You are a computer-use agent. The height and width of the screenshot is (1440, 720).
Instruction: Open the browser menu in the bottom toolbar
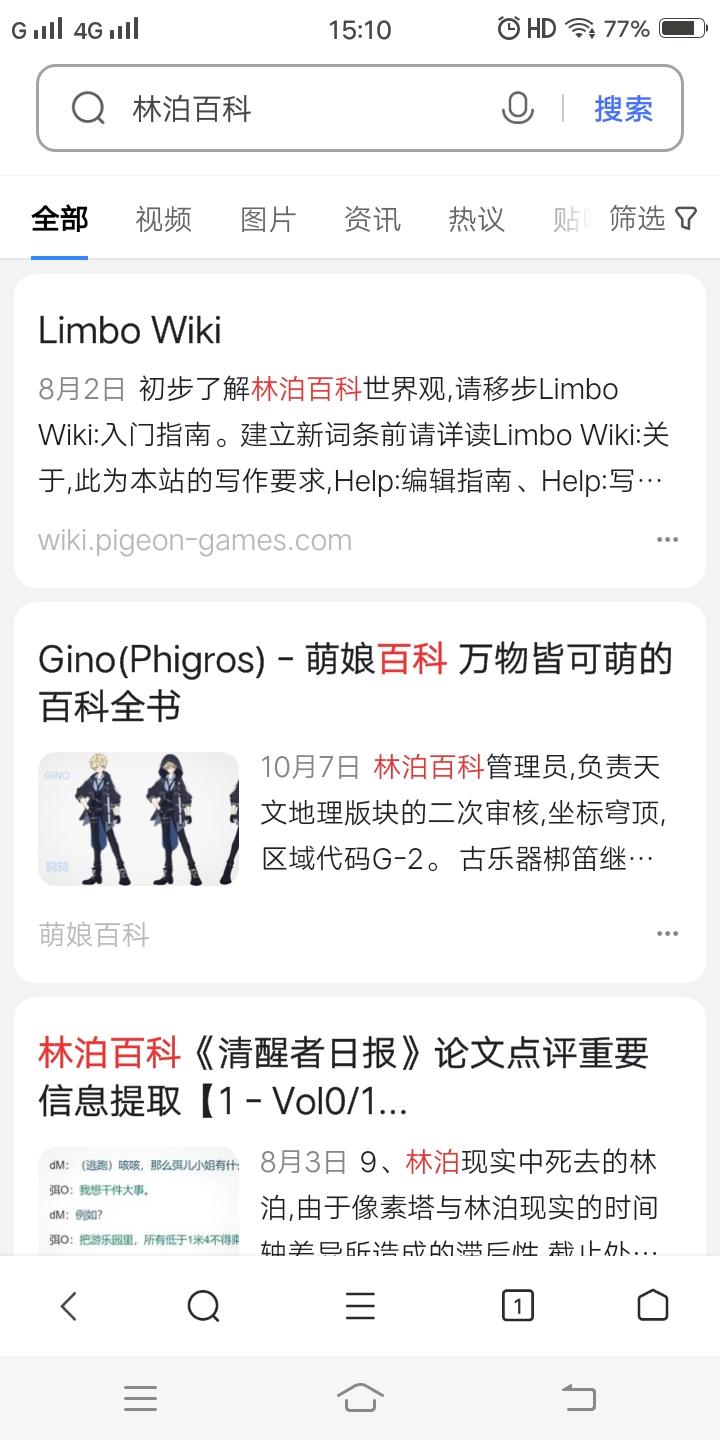[x=360, y=1305]
